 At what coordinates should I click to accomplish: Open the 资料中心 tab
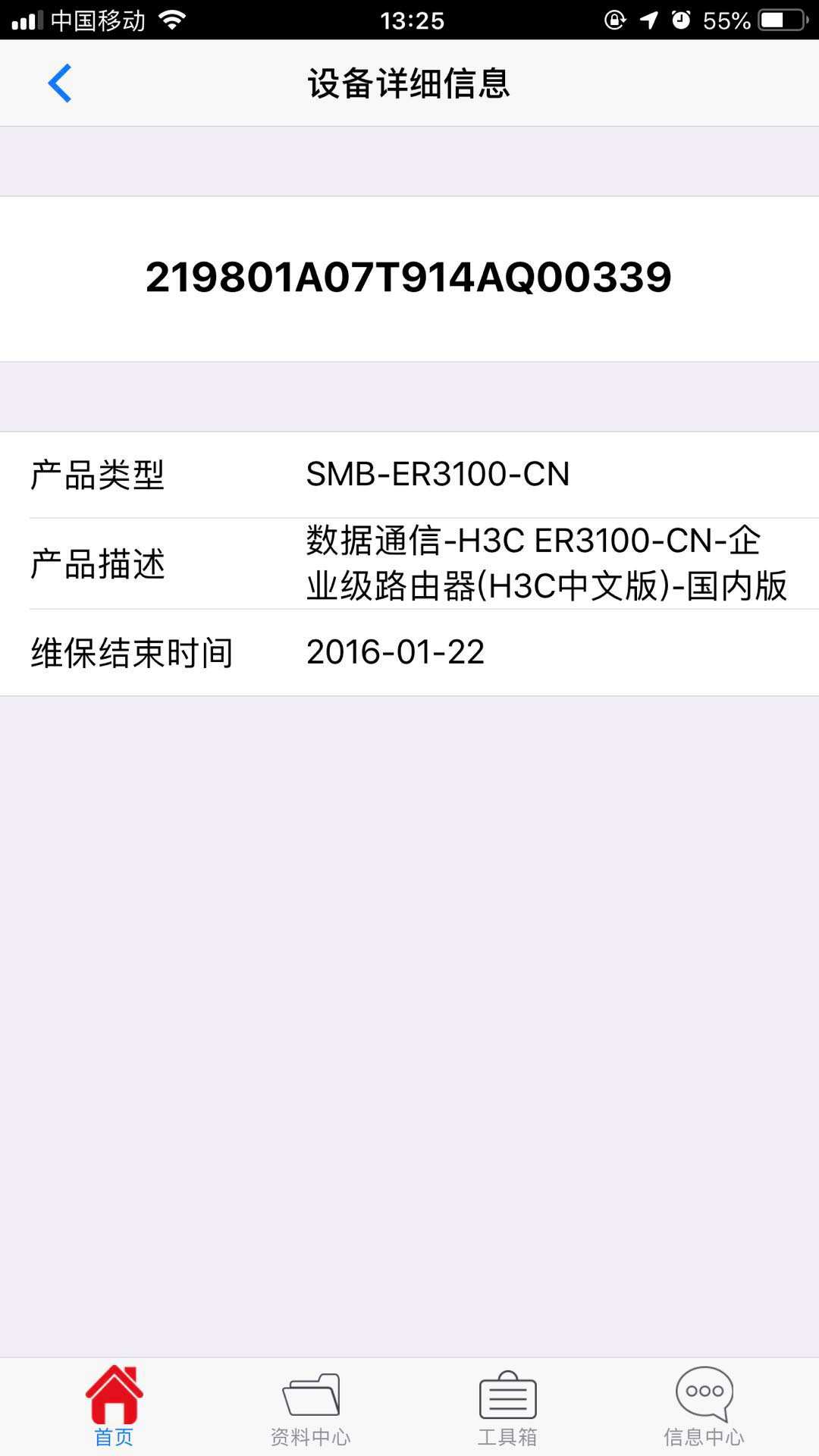click(x=310, y=1406)
